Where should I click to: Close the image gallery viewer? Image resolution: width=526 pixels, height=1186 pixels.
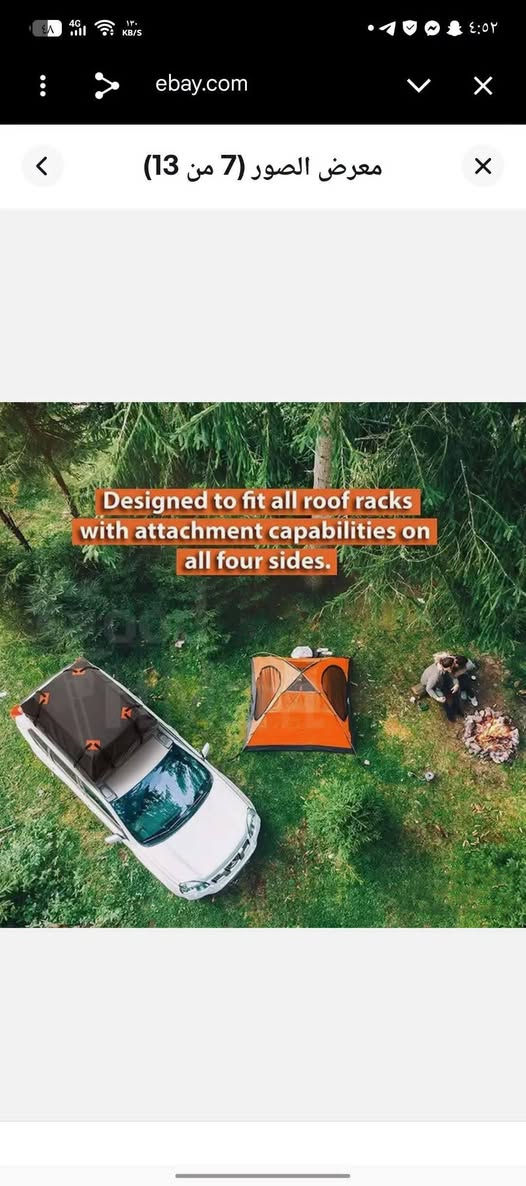tap(483, 166)
